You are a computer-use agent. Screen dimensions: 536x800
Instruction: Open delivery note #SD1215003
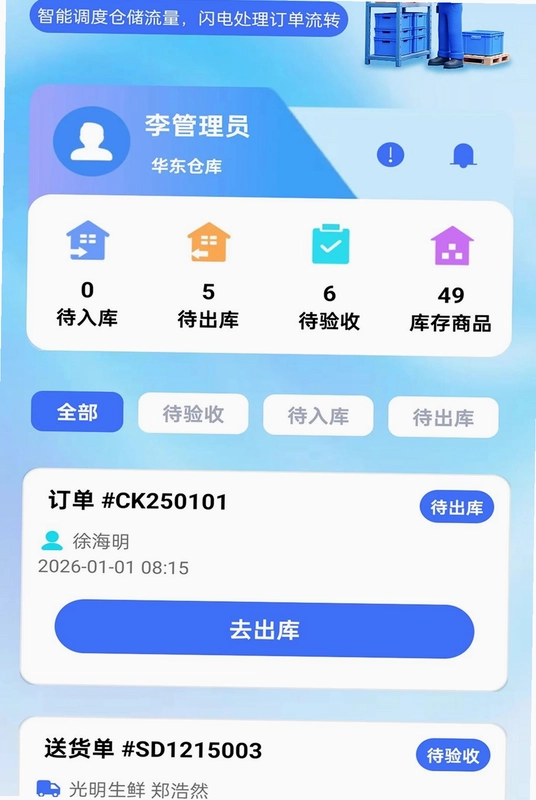263,759
